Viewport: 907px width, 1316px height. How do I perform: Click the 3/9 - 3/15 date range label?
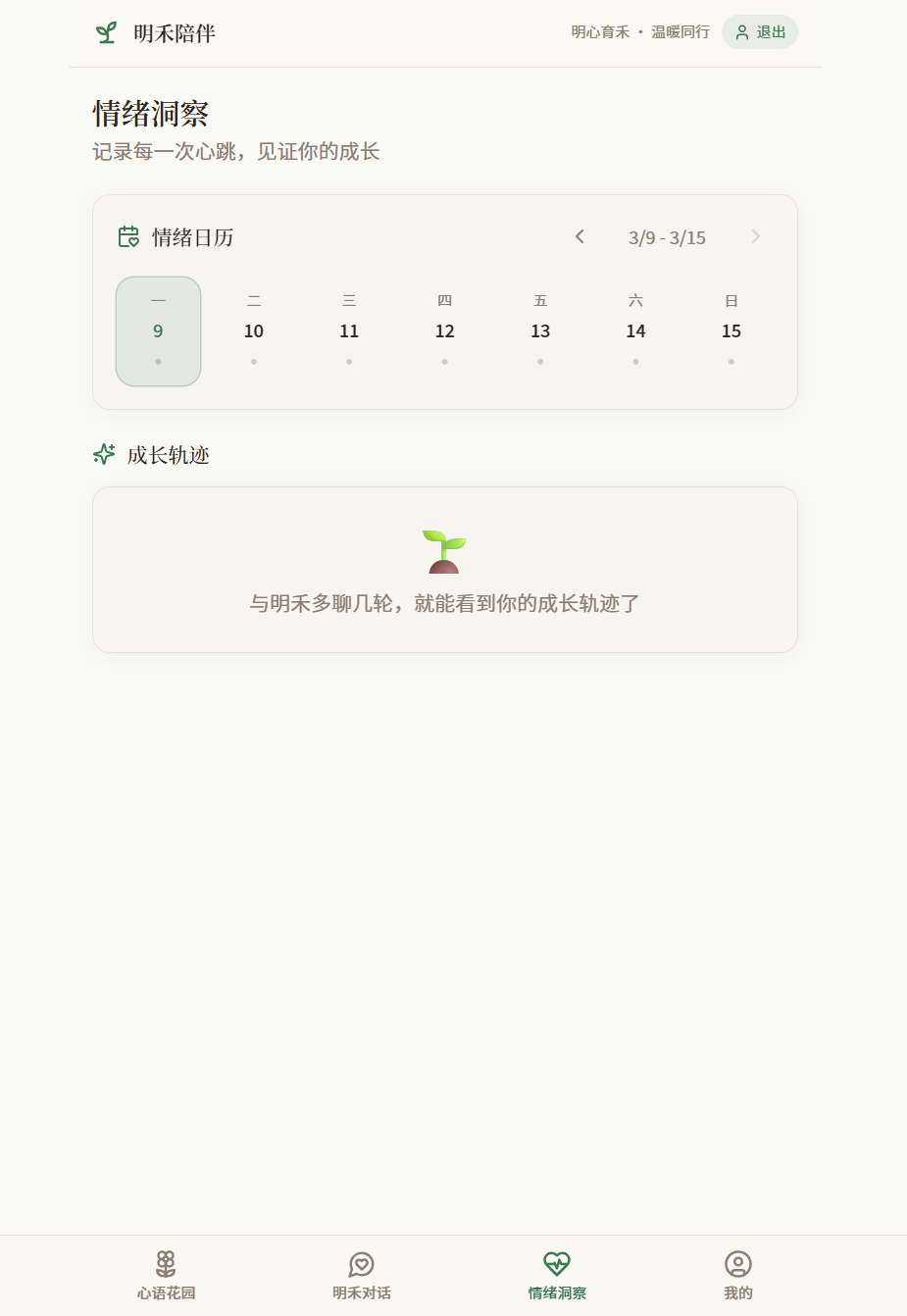pos(667,236)
